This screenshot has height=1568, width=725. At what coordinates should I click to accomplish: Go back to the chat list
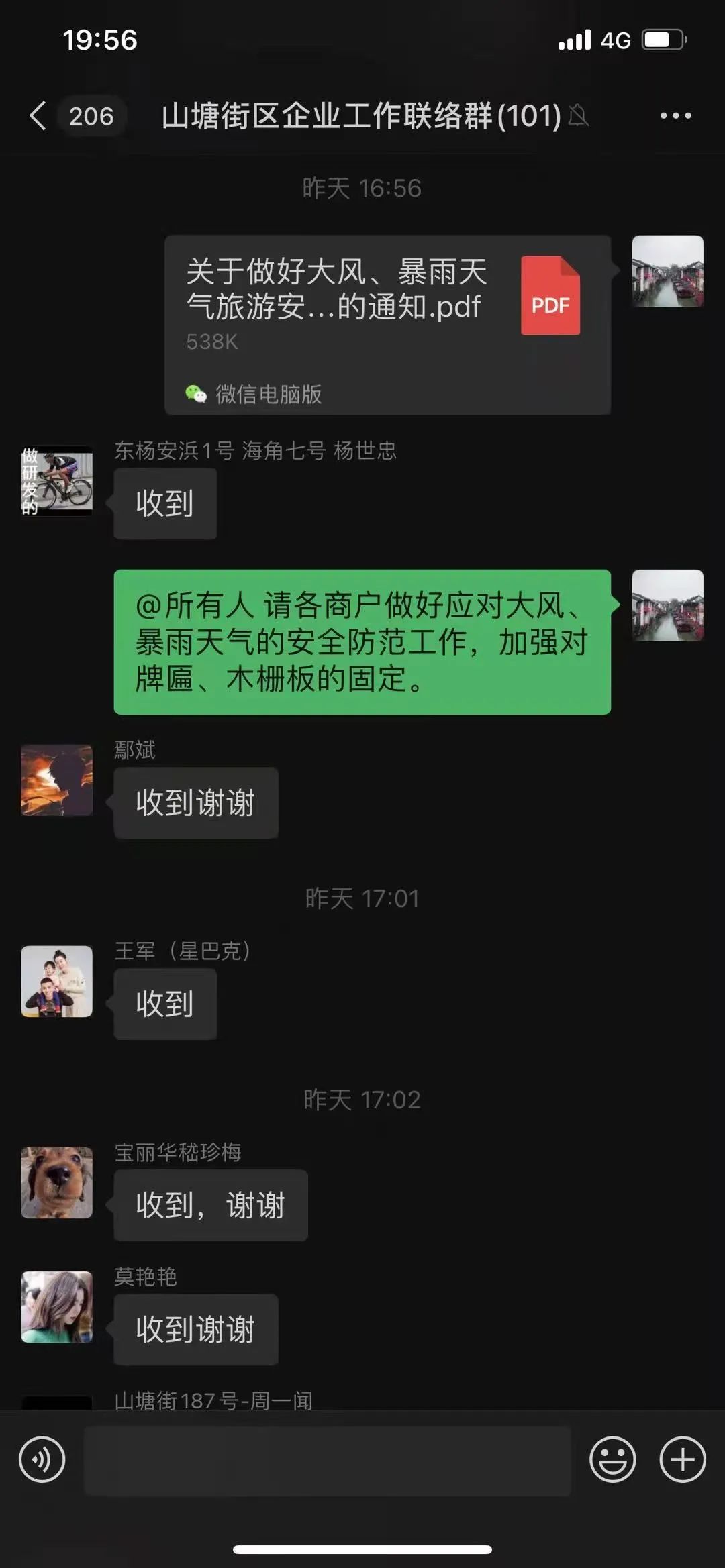pyautogui.click(x=39, y=116)
